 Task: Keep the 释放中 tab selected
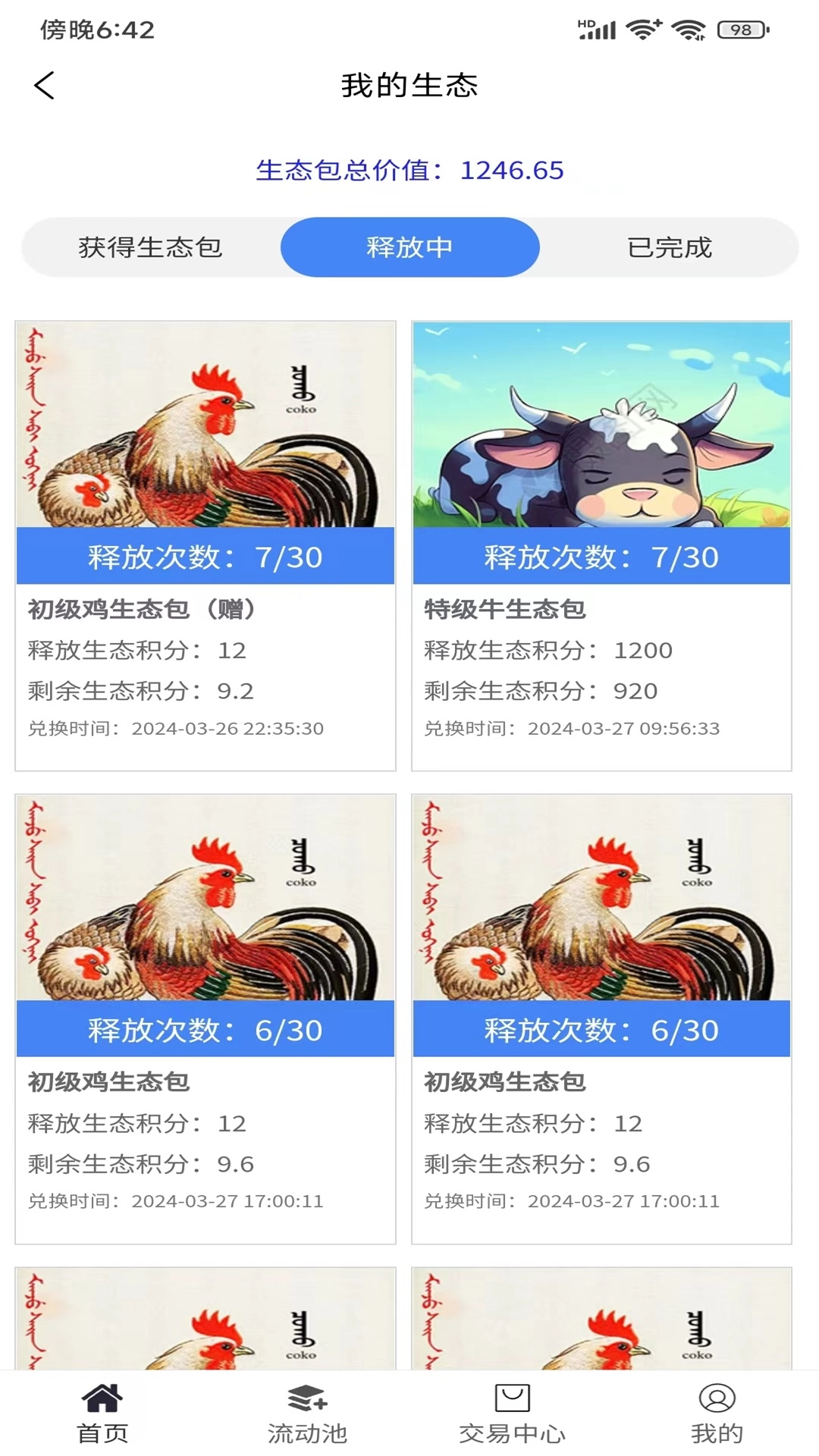410,246
